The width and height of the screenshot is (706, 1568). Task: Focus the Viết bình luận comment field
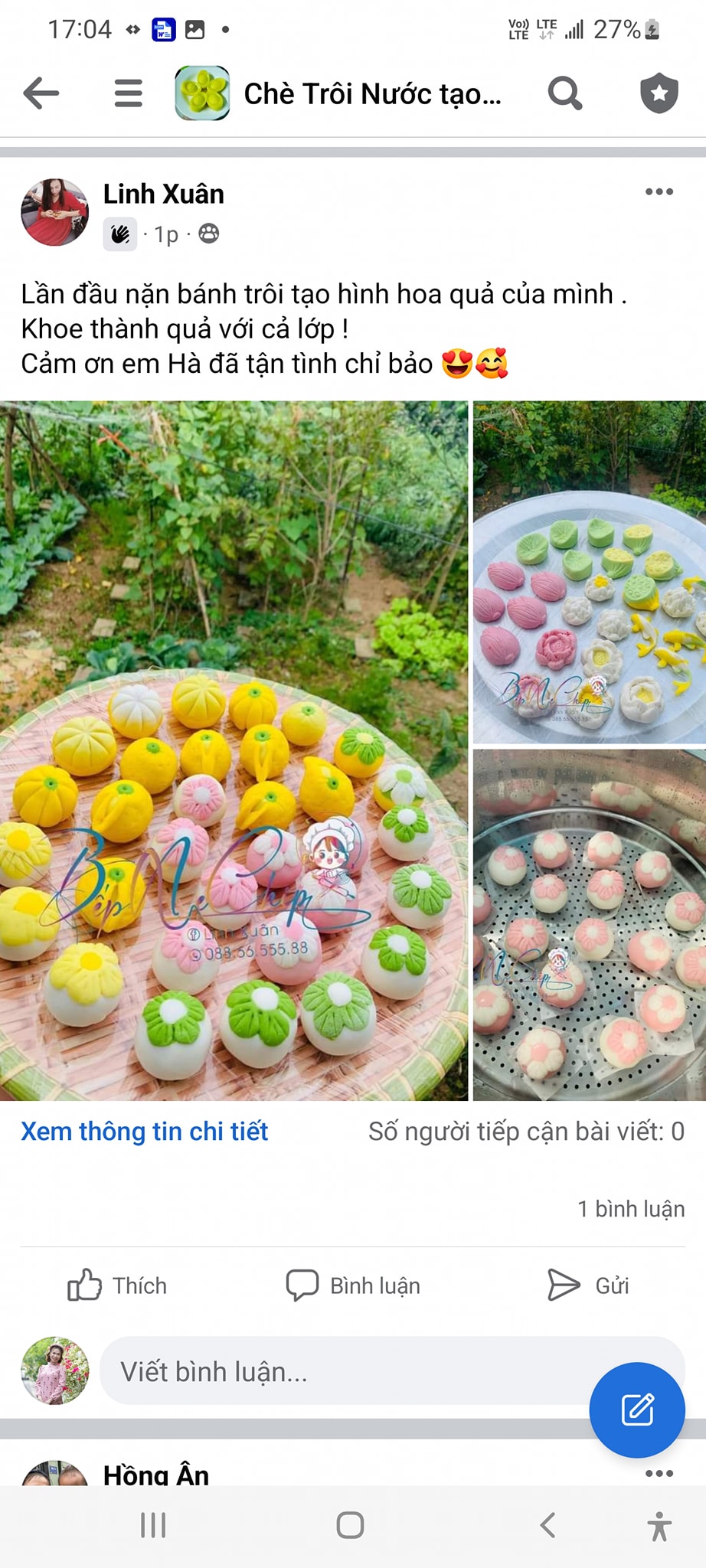coord(345,1371)
